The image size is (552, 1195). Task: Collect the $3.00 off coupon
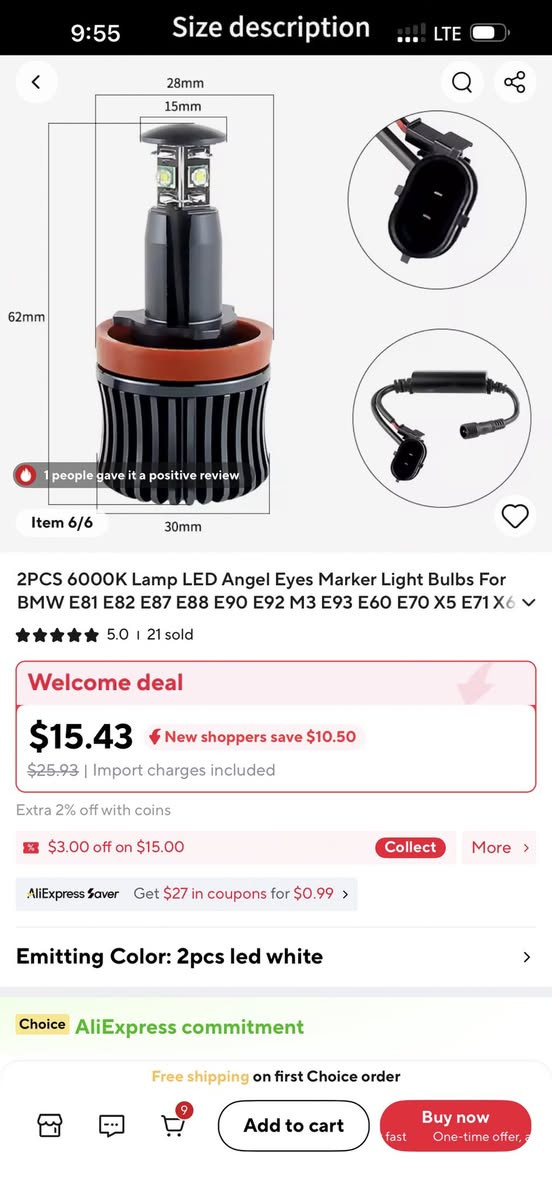coord(410,847)
